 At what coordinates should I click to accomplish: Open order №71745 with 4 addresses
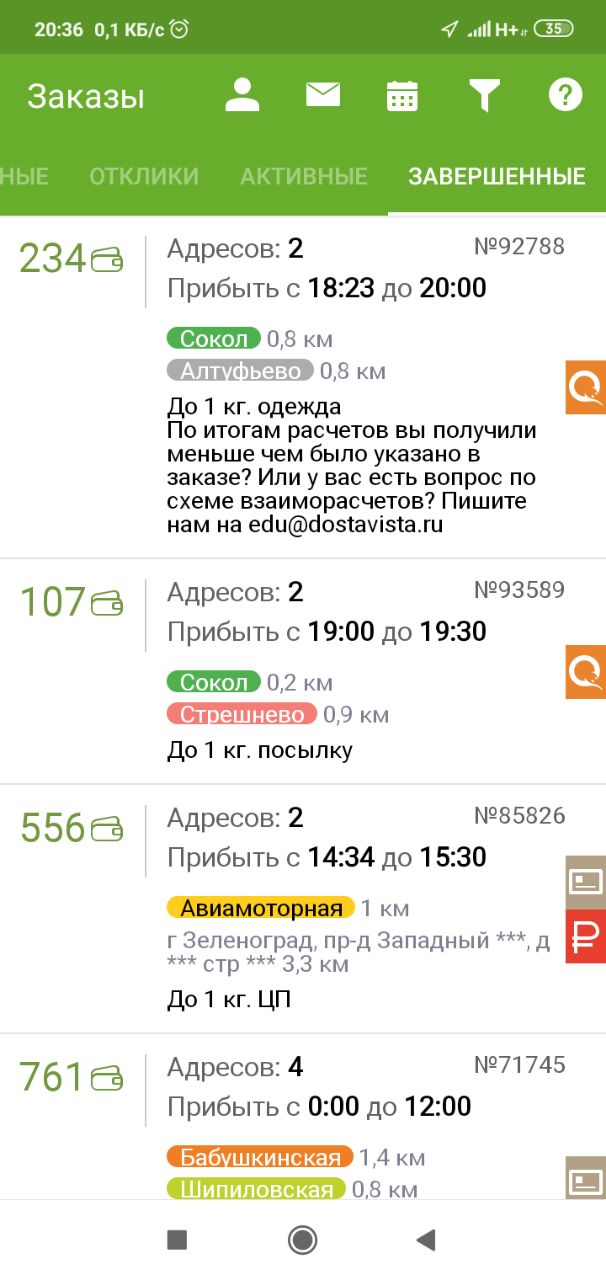click(303, 1117)
